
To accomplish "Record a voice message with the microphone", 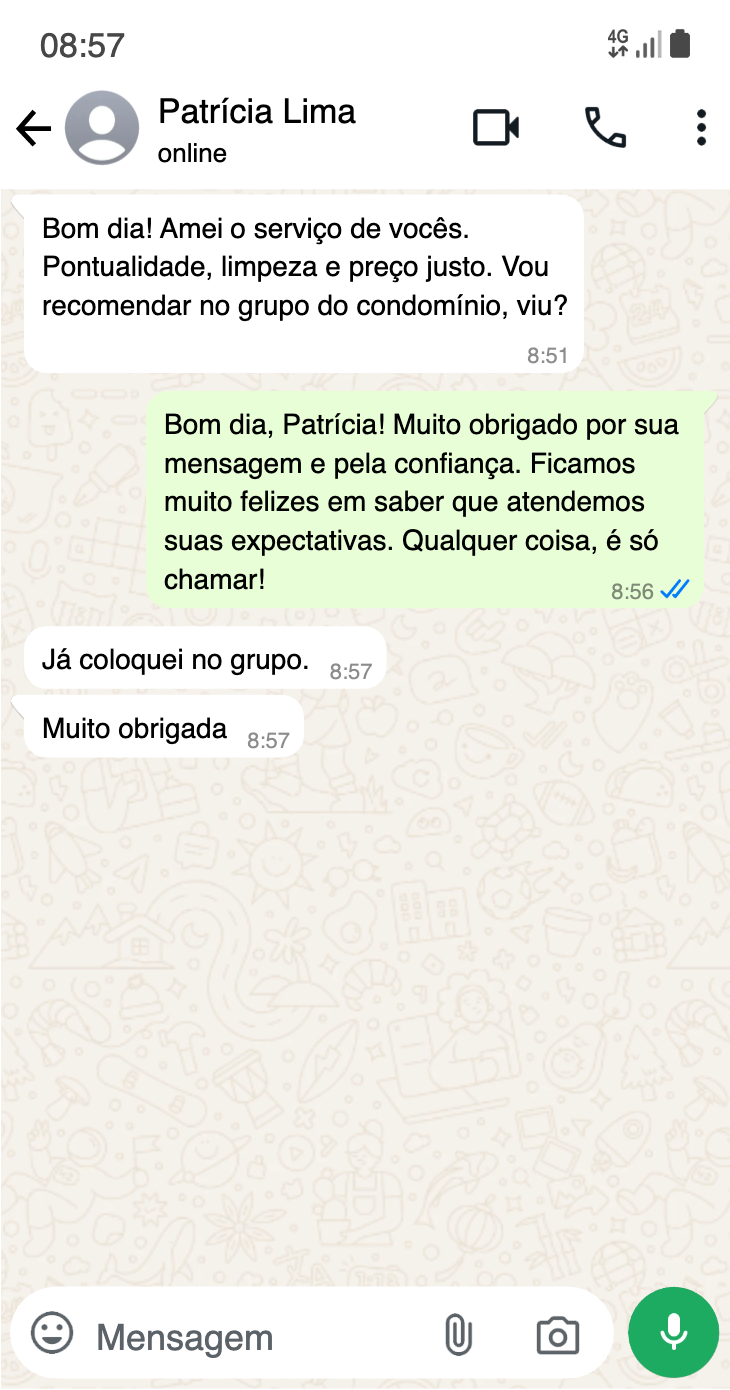I will (x=673, y=1332).
